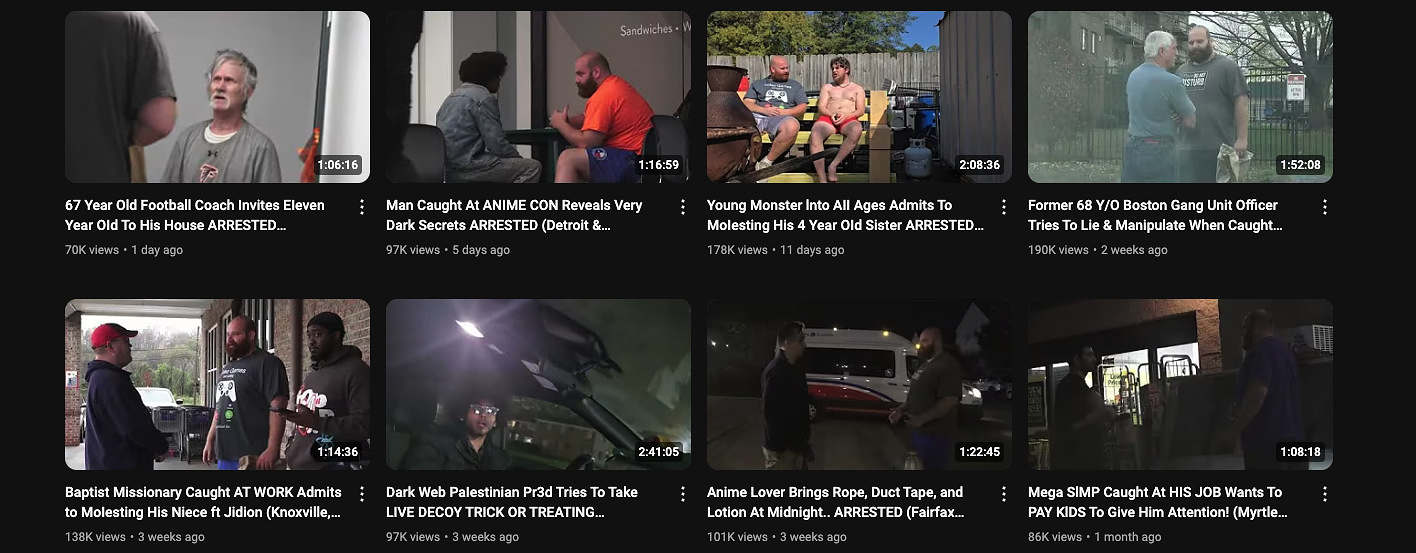Open options menu for Anime Lover Brings Rope video

[x=1004, y=494]
